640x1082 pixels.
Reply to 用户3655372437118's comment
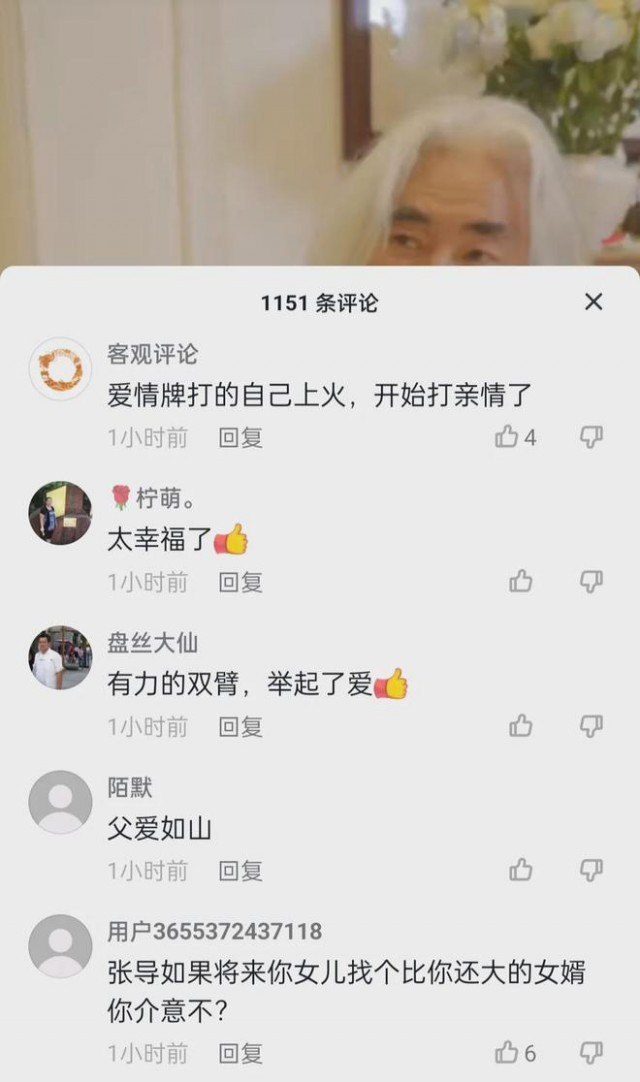[x=240, y=1053]
